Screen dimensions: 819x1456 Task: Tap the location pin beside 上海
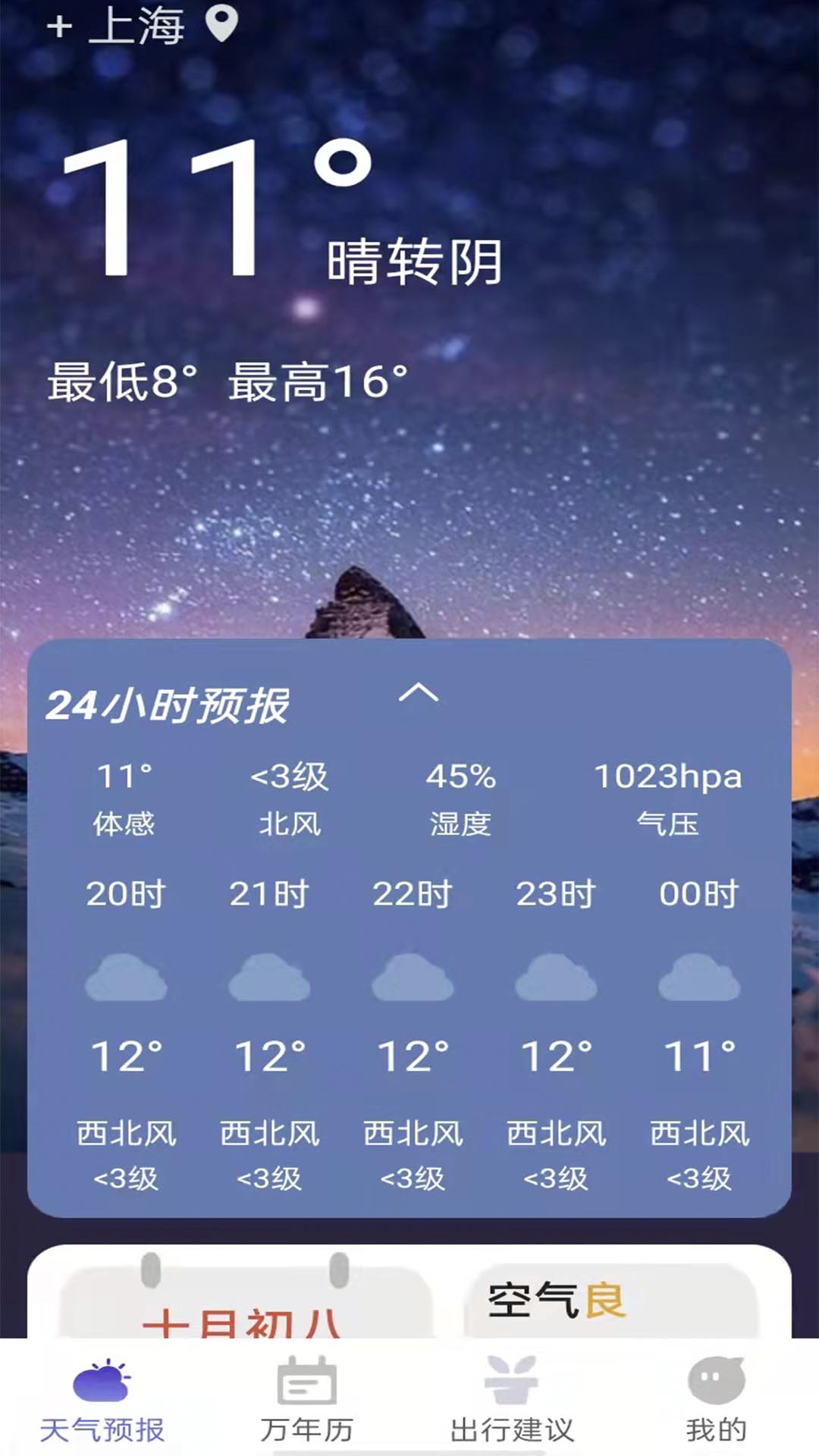pyautogui.click(x=222, y=24)
